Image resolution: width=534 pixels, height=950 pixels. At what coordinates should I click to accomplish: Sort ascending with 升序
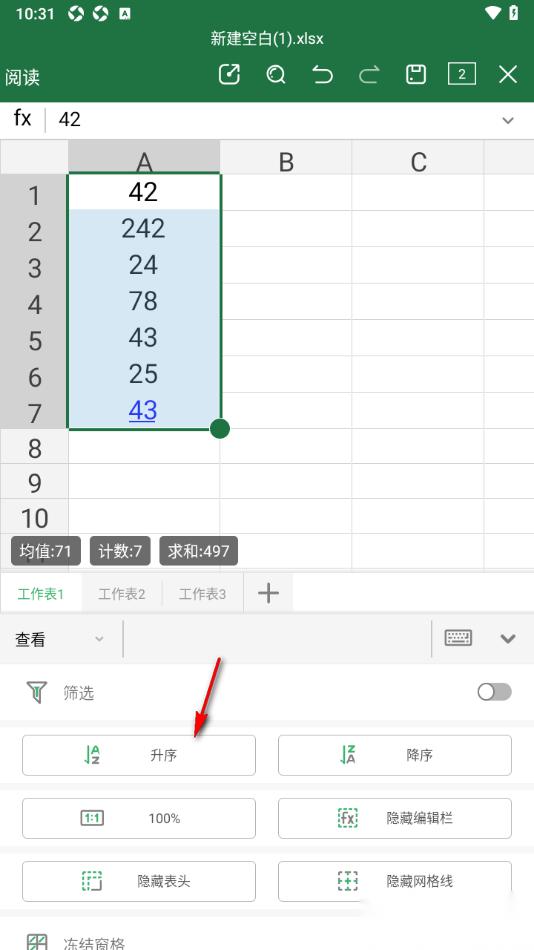139,756
